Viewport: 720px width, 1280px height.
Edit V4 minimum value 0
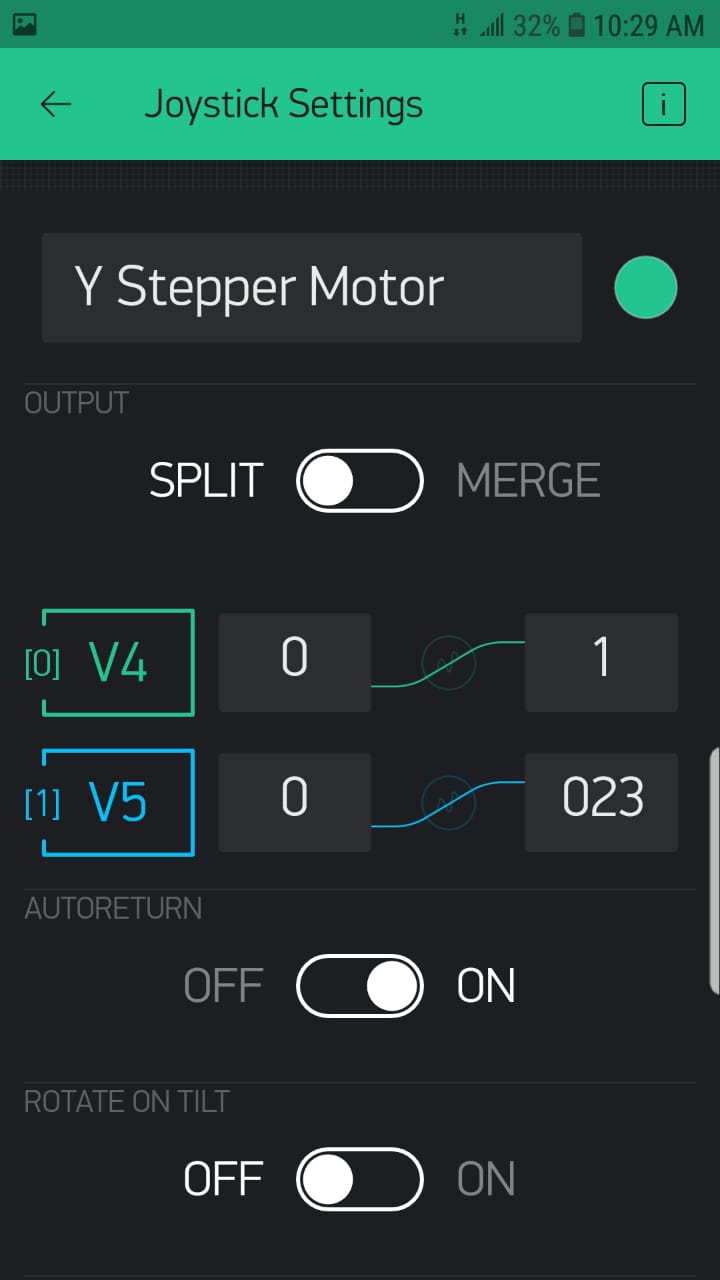coord(295,662)
